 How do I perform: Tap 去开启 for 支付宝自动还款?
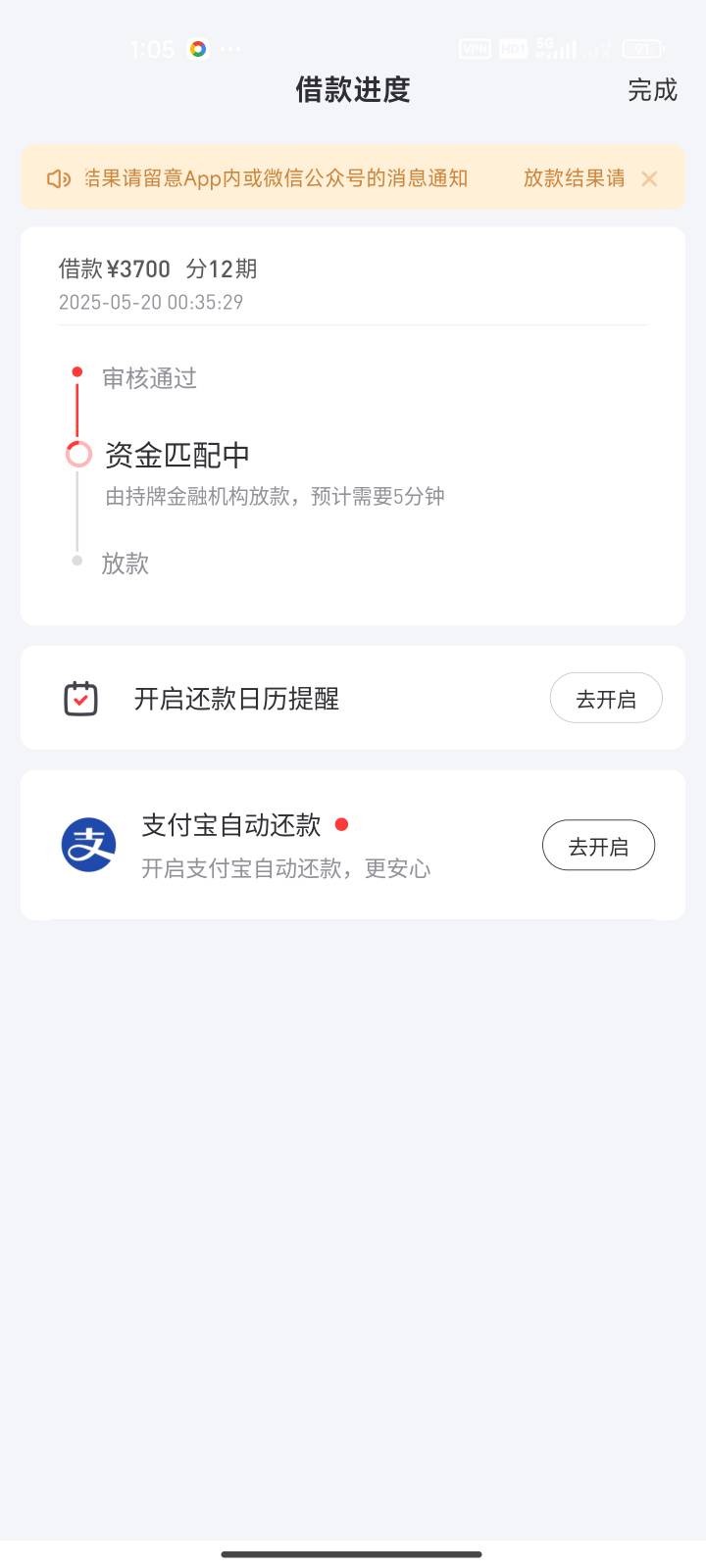(x=598, y=845)
